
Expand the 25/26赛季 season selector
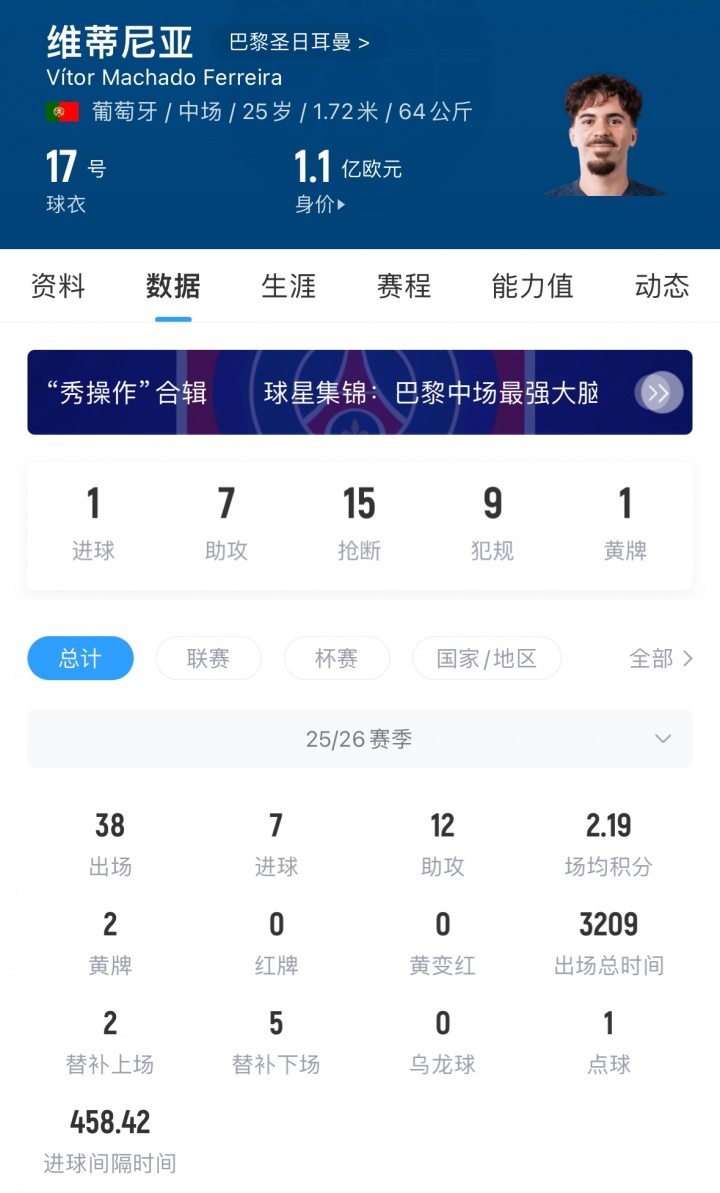coord(360,739)
